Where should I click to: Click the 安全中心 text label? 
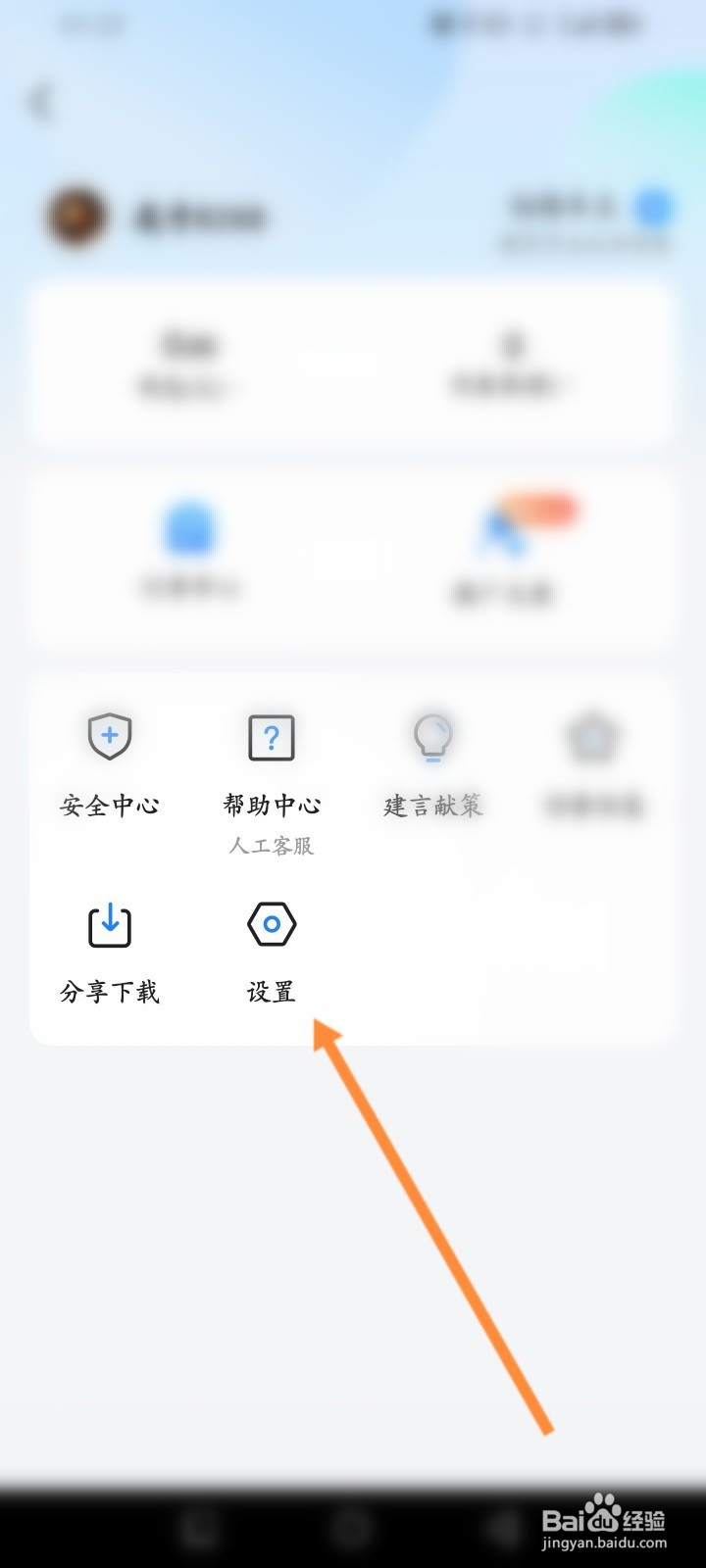tap(109, 804)
